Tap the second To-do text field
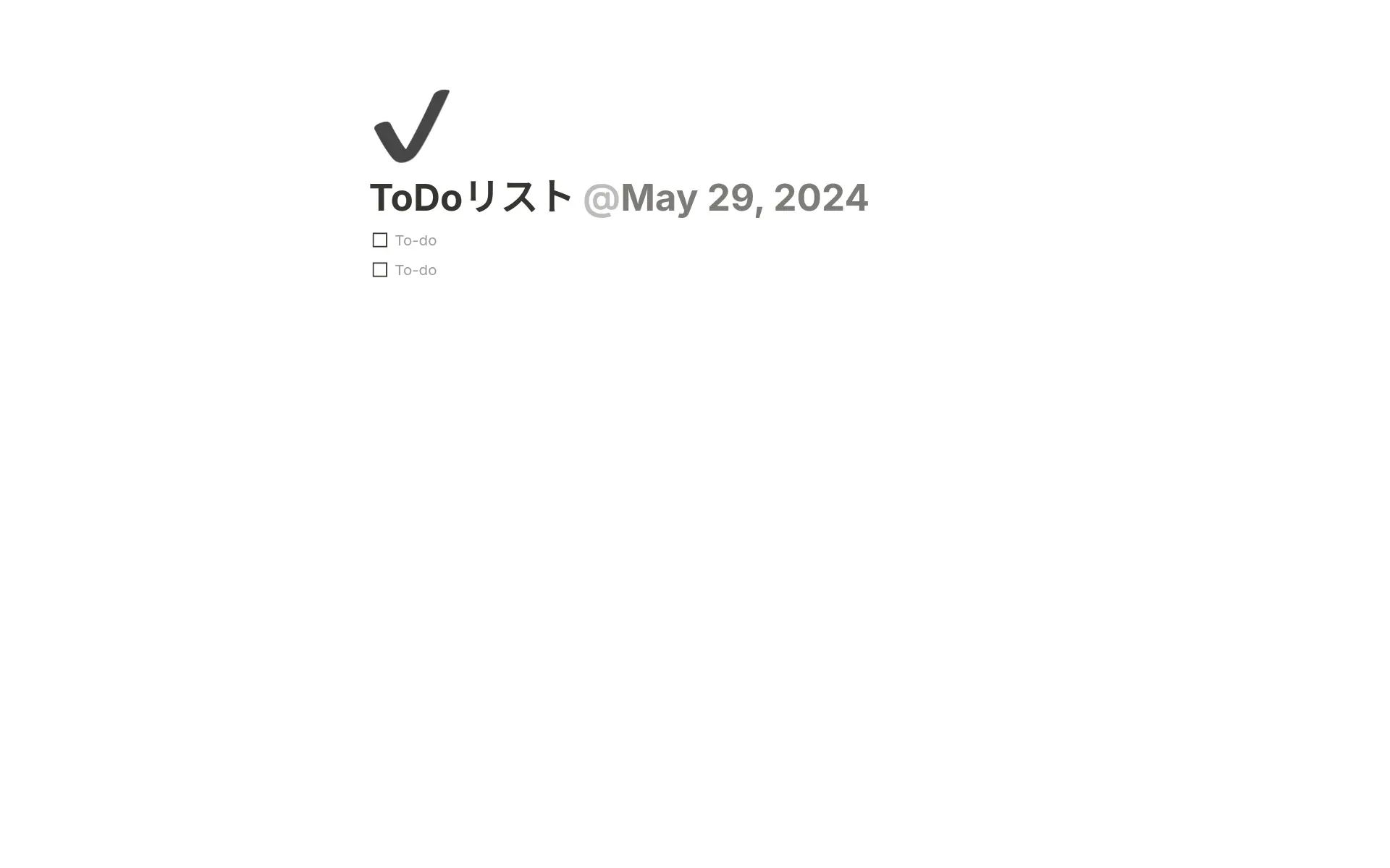The width and height of the screenshot is (1390, 868). [416, 270]
